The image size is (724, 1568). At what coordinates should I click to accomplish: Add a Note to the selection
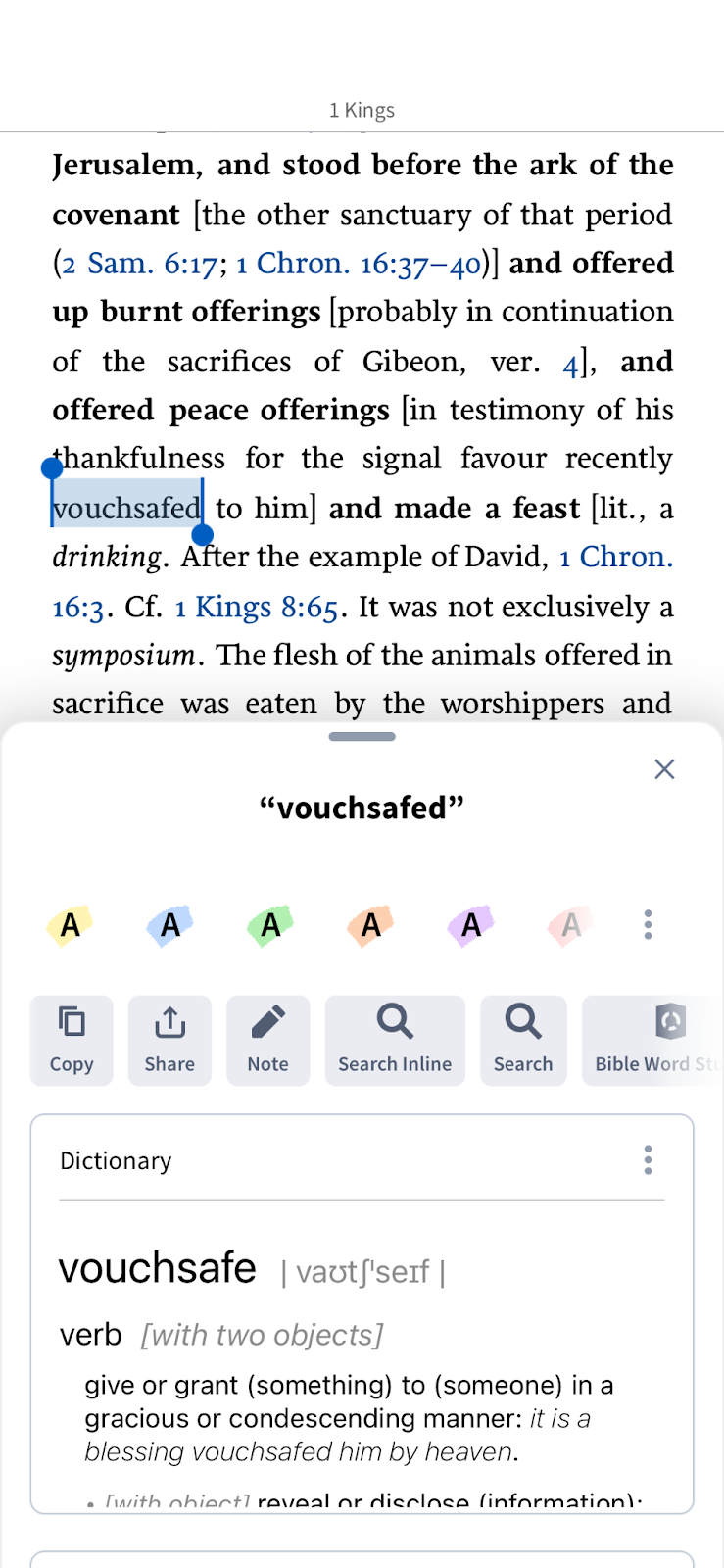(x=267, y=1040)
